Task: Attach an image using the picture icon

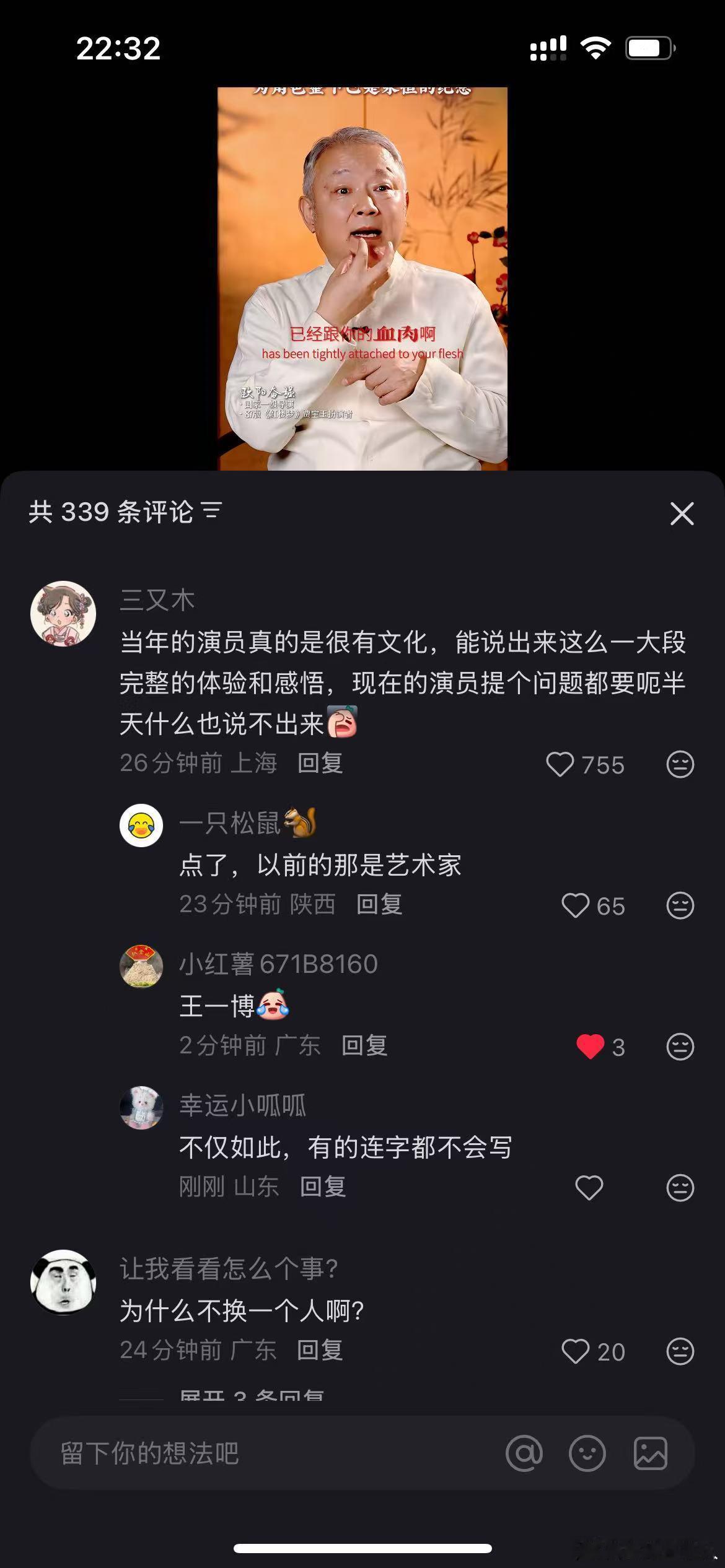Action: 650,1453
